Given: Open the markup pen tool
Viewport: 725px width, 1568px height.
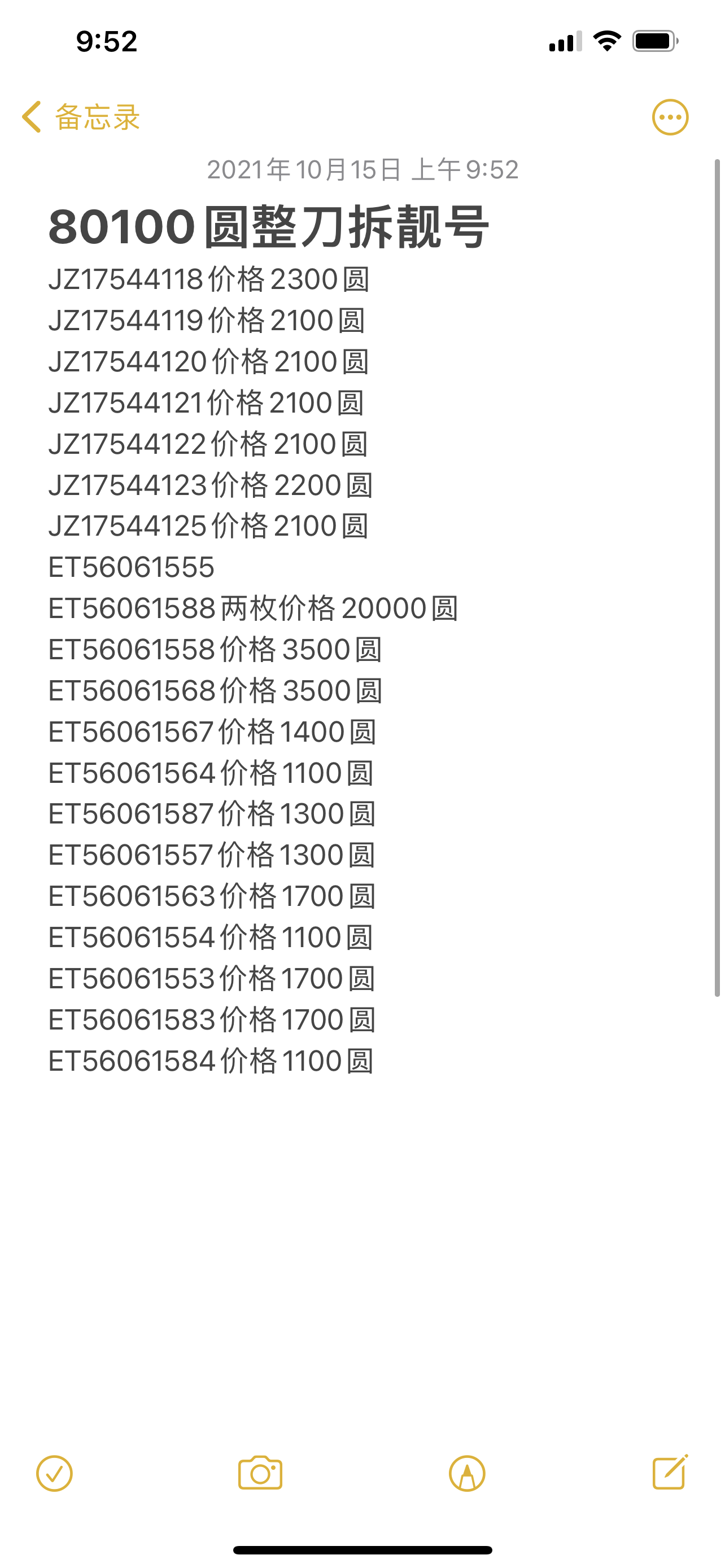Looking at the screenshot, I should [x=467, y=1474].
